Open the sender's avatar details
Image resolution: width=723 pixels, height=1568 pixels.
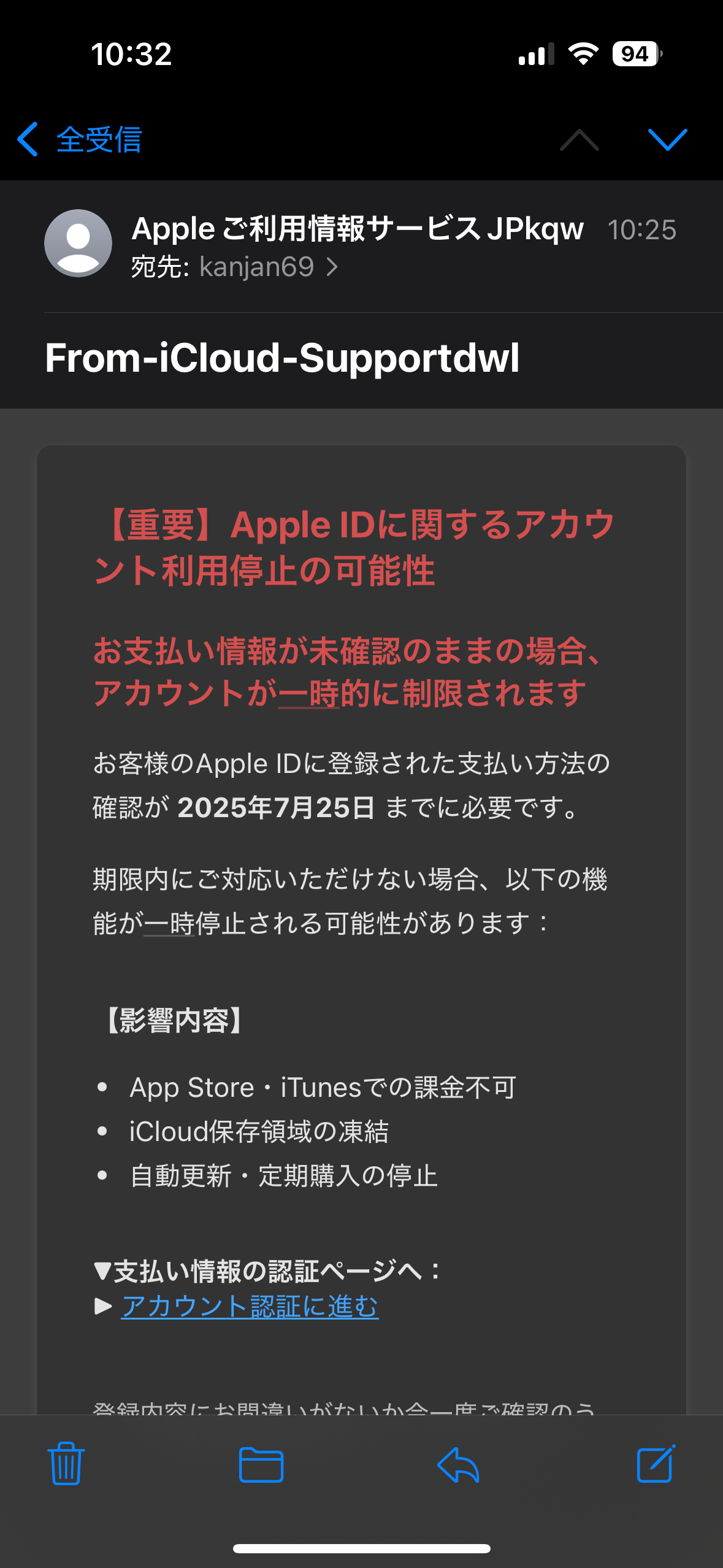coord(78,243)
